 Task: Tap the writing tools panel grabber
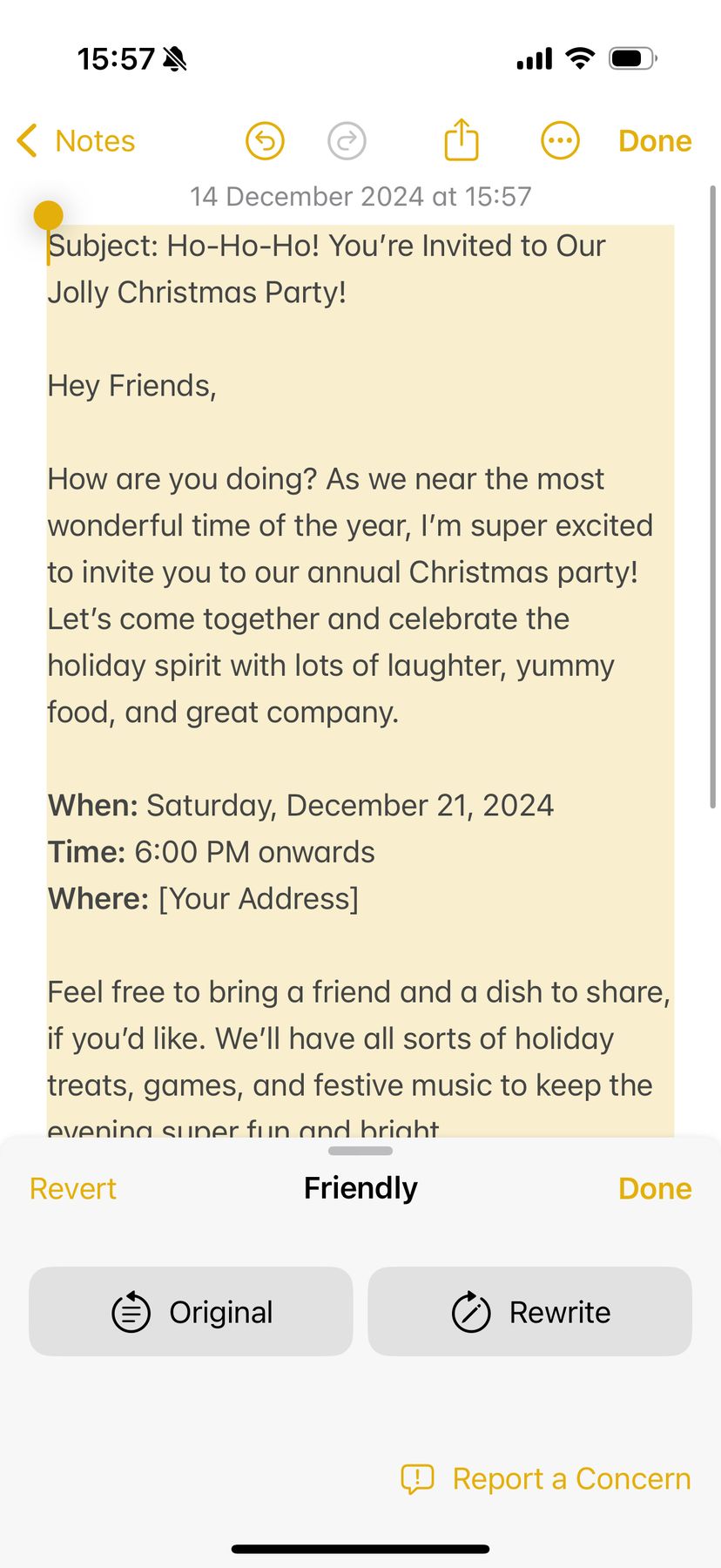(x=360, y=1151)
